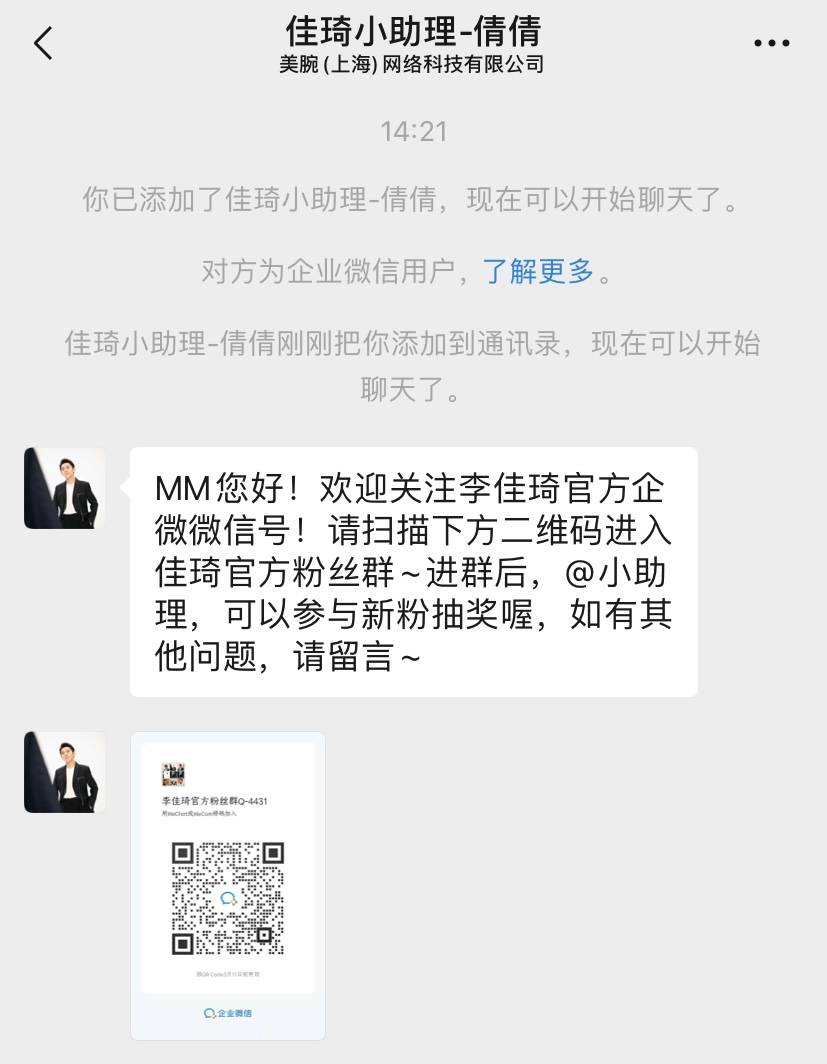The height and width of the screenshot is (1064, 827).
Task: Open sender's avatar beside the welcome message
Action: 65,488
